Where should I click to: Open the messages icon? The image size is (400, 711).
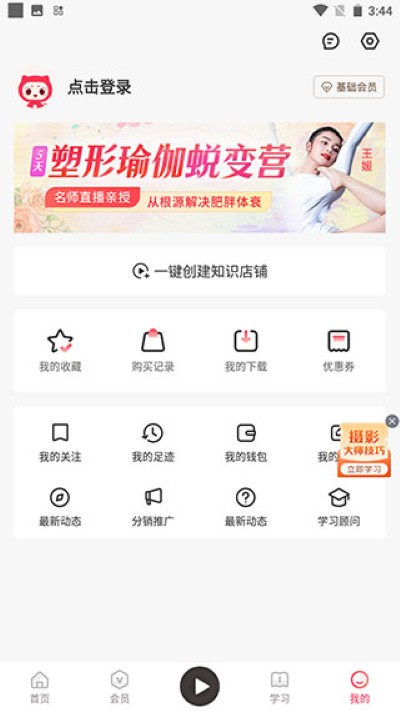[x=331, y=41]
